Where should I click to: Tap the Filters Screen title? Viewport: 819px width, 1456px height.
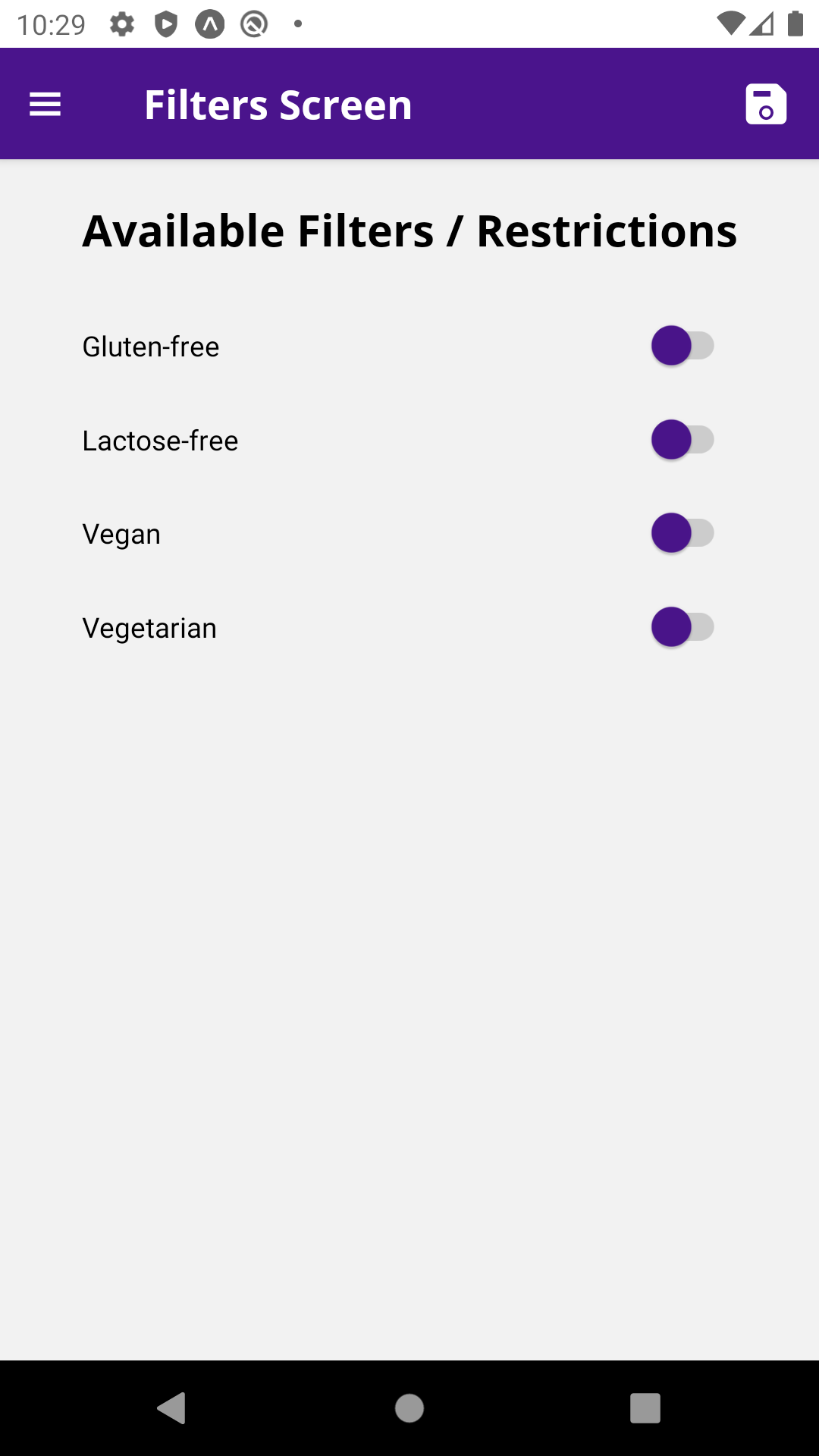pos(279,104)
